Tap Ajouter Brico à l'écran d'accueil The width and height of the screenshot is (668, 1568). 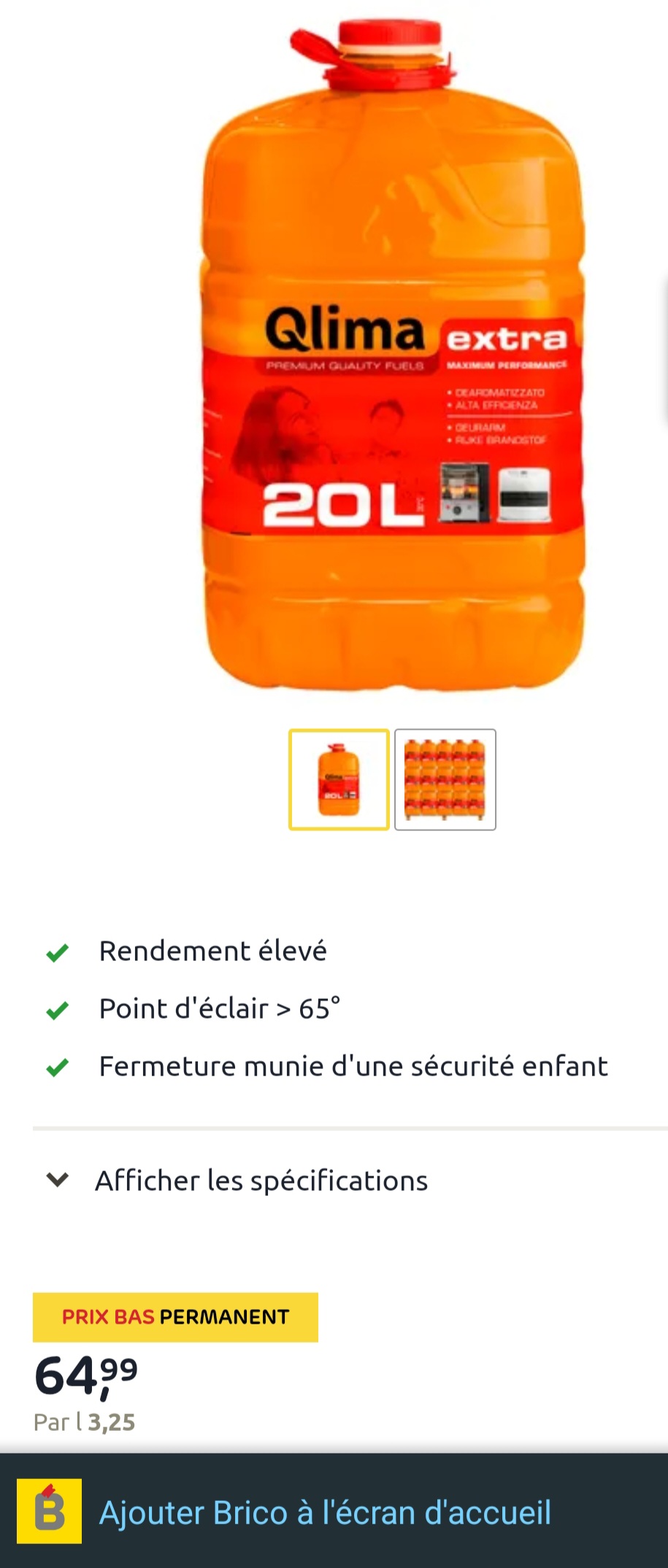click(325, 1513)
